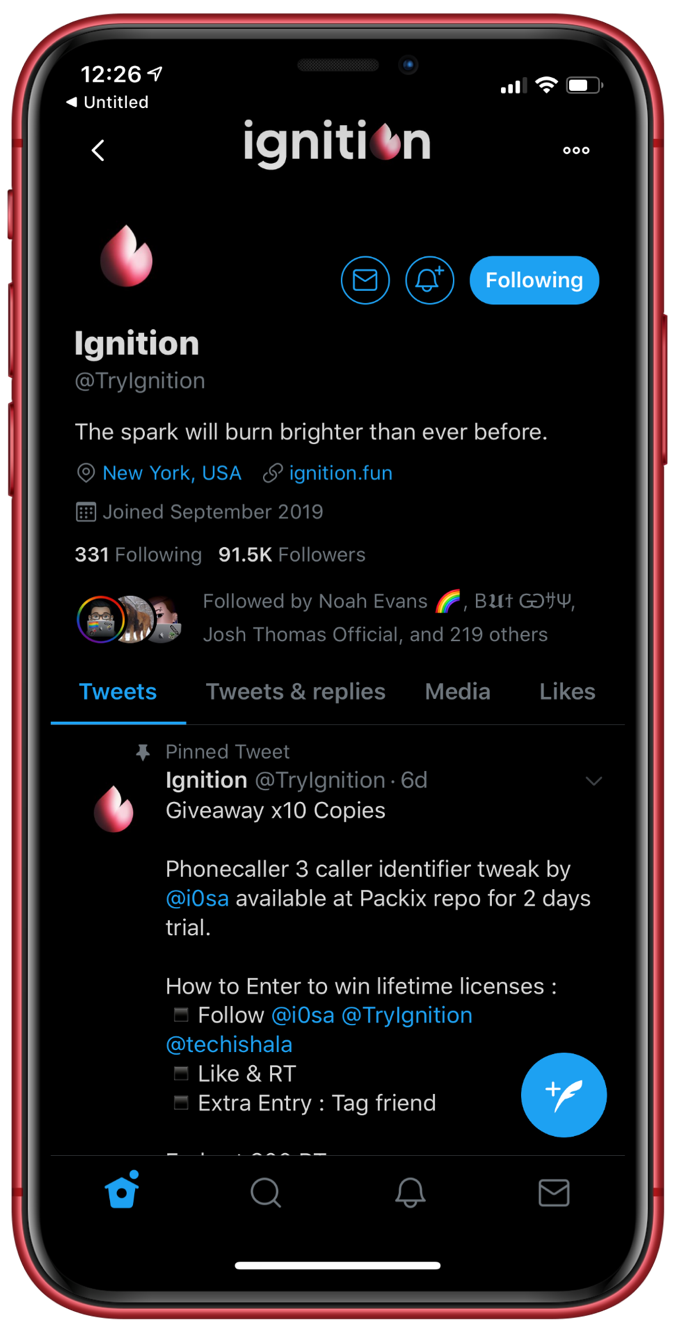Screen dimensions: 675x1336
Task: Turn on notifications for this account
Action: click(x=429, y=280)
